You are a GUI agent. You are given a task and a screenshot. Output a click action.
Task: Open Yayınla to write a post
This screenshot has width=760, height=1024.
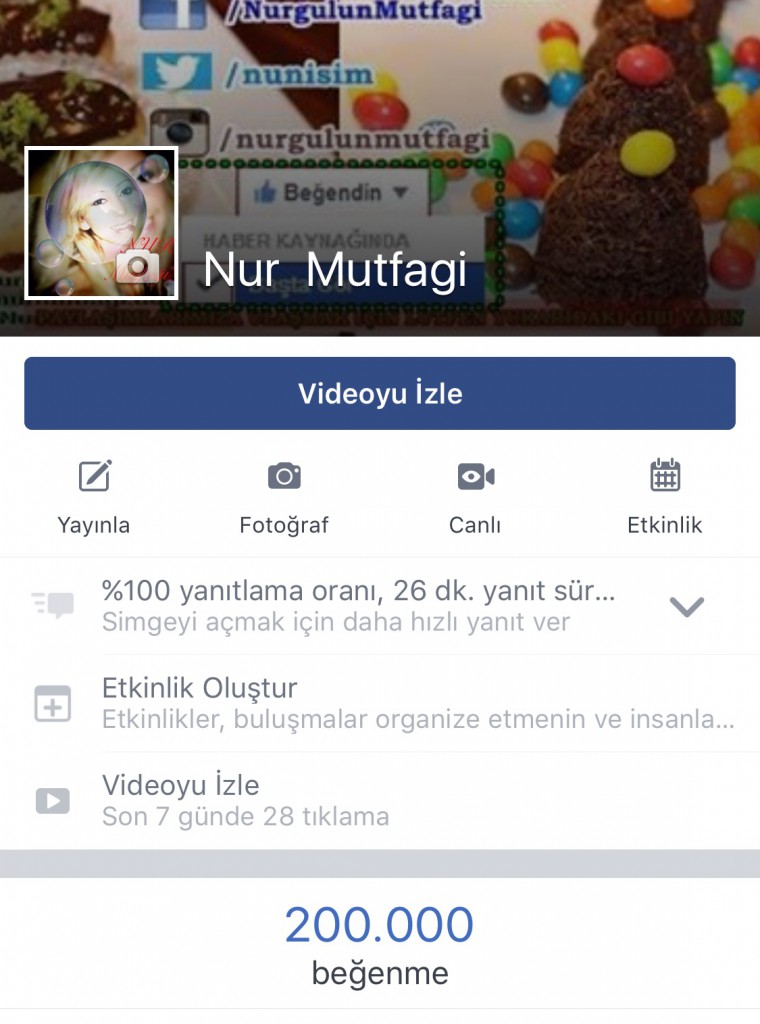tap(94, 497)
